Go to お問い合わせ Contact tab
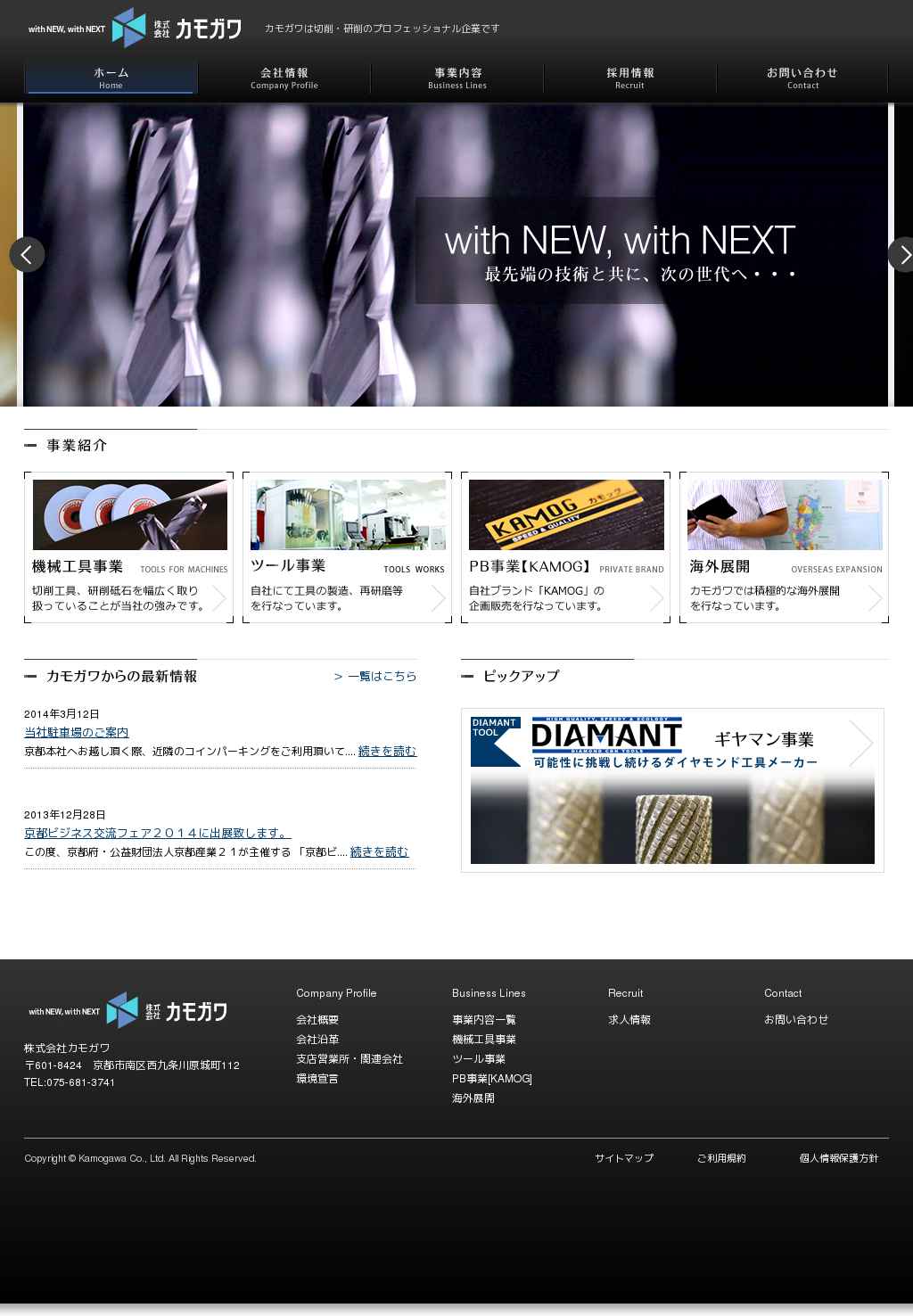The height and width of the screenshot is (1316, 913). tap(802, 78)
